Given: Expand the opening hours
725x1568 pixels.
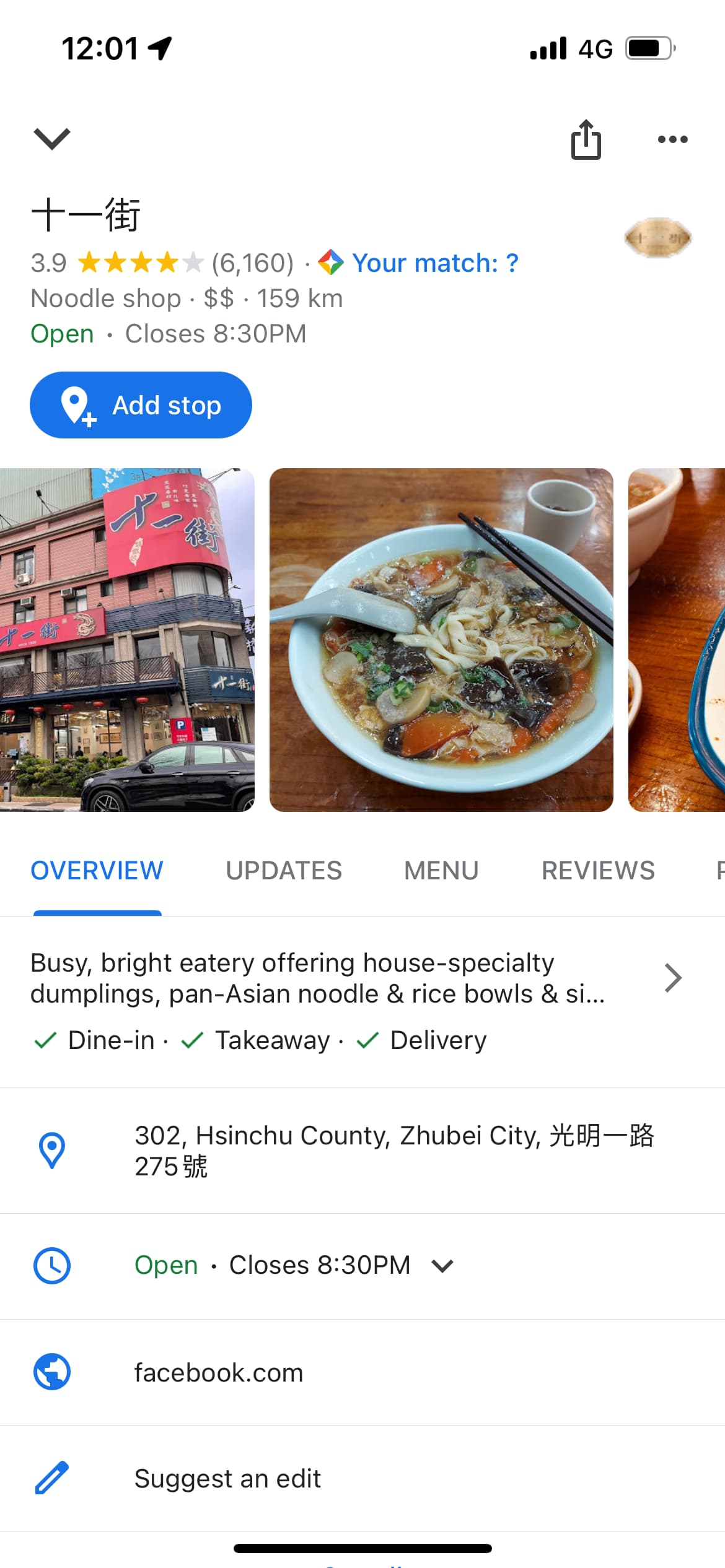Looking at the screenshot, I should click(442, 1266).
